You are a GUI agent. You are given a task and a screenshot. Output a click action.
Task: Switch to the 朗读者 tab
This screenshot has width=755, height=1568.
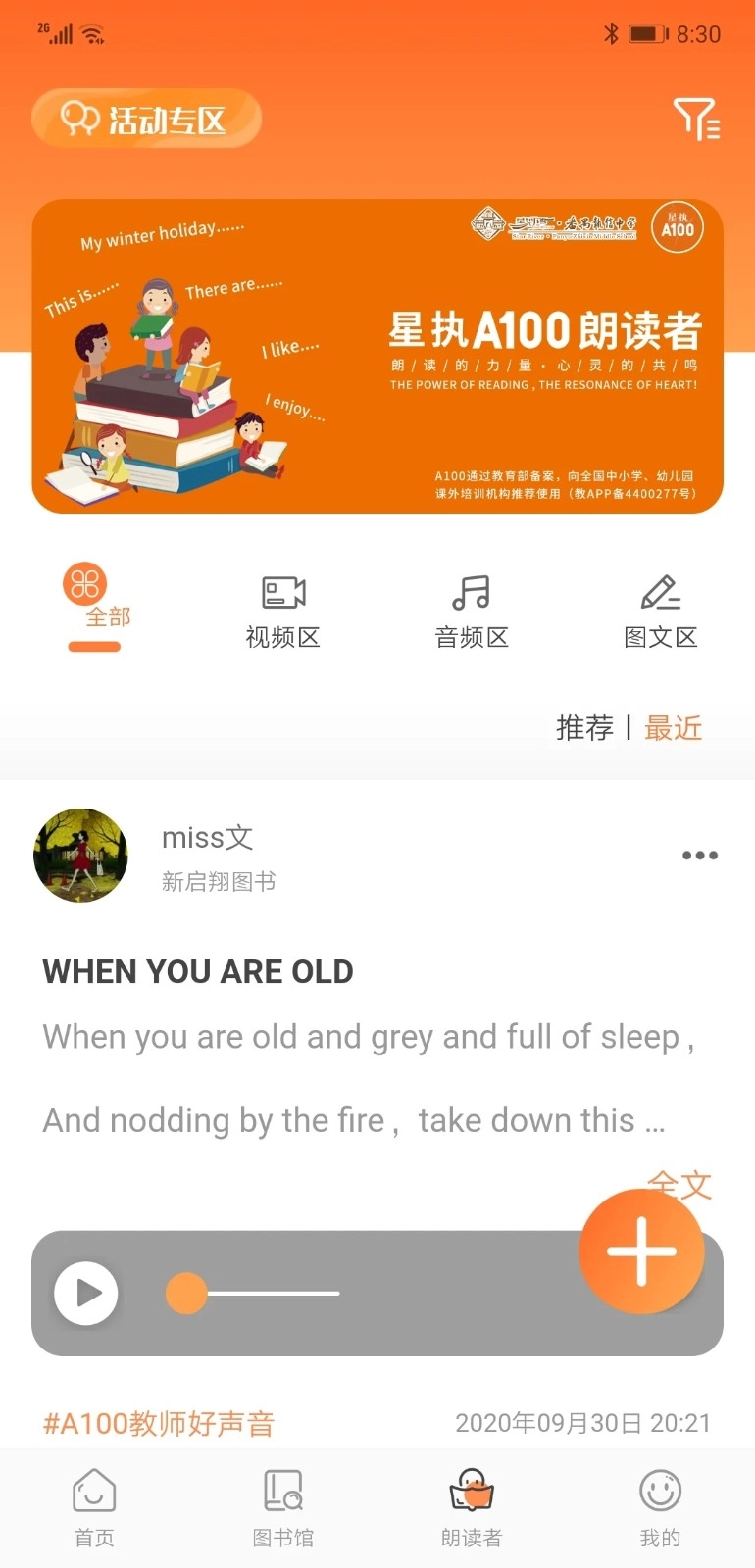[x=472, y=1508]
